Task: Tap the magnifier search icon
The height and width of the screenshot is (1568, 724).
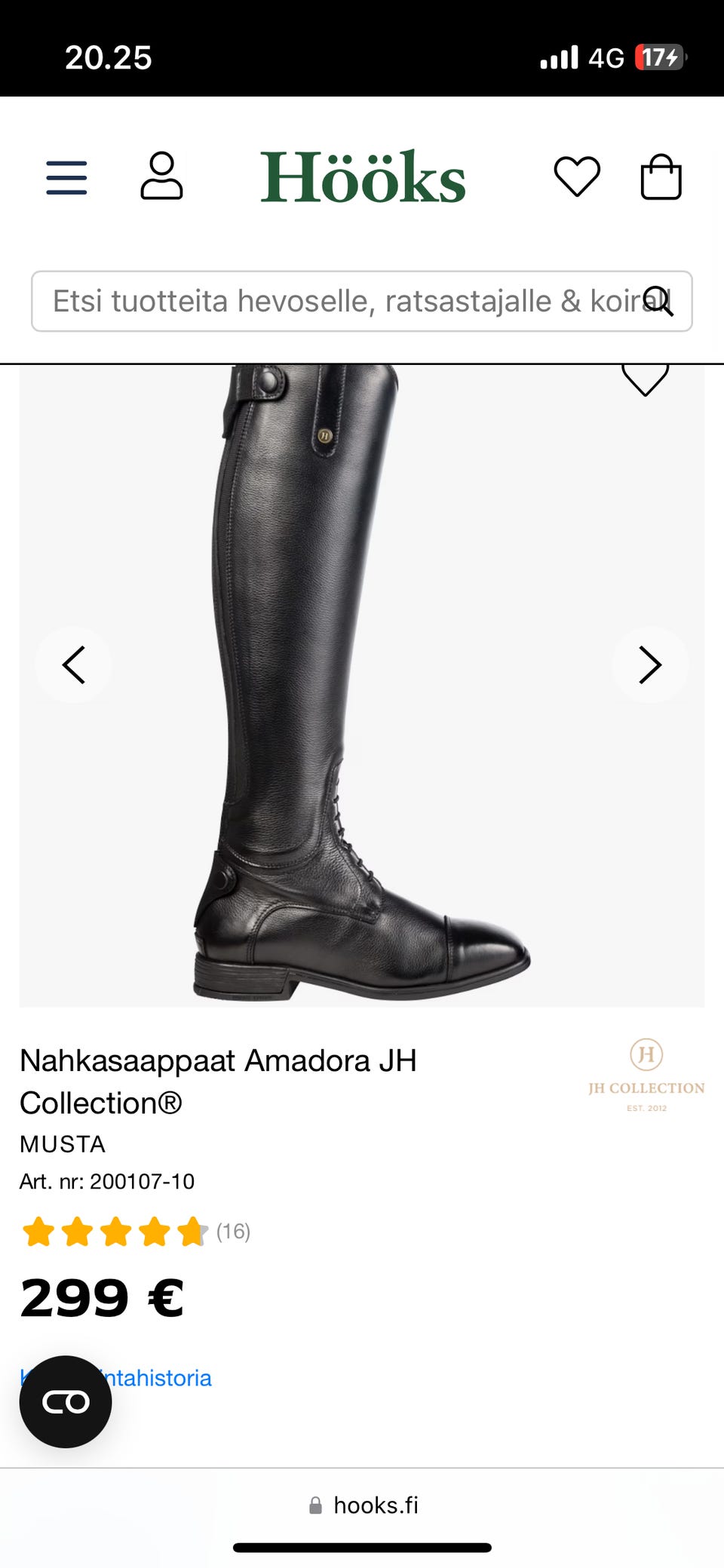Action: pyautogui.click(x=658, y=301)
